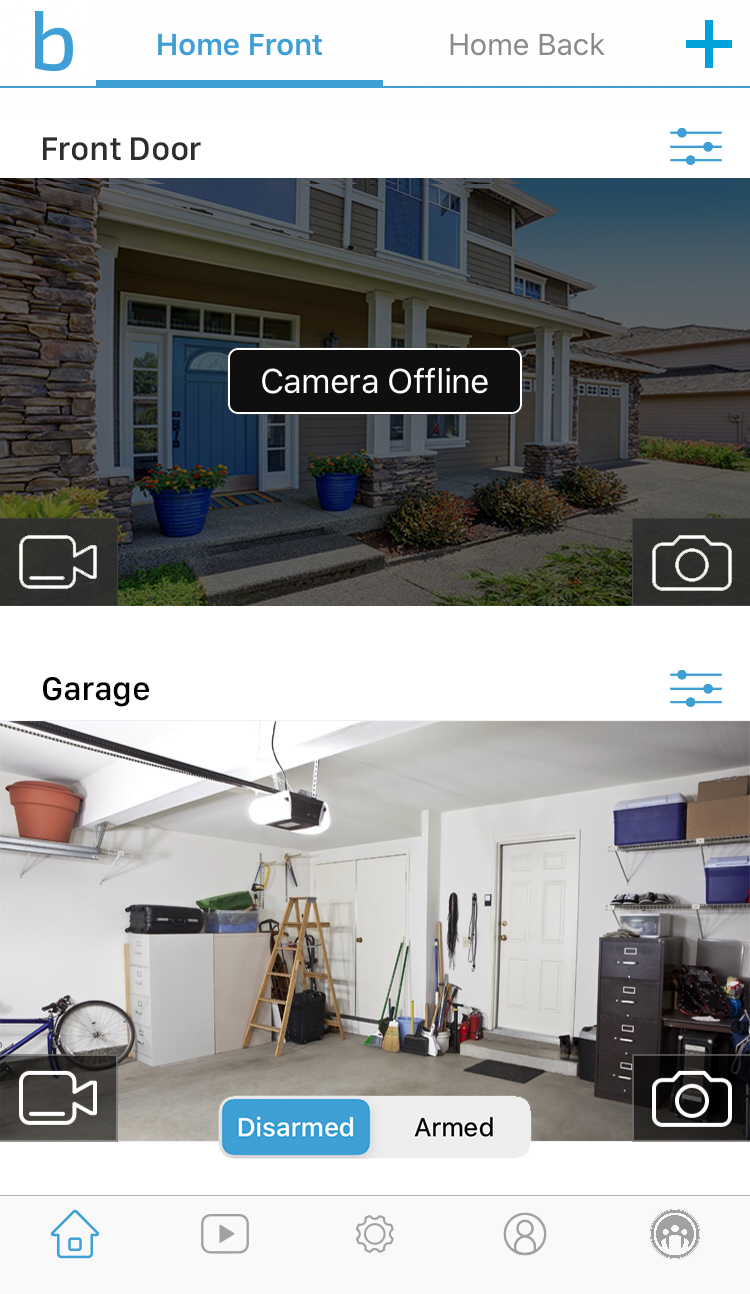This screenshot has height=1294, width=750.
Task: Open Garage camera settings sliders
Action: tap(695, 689)
